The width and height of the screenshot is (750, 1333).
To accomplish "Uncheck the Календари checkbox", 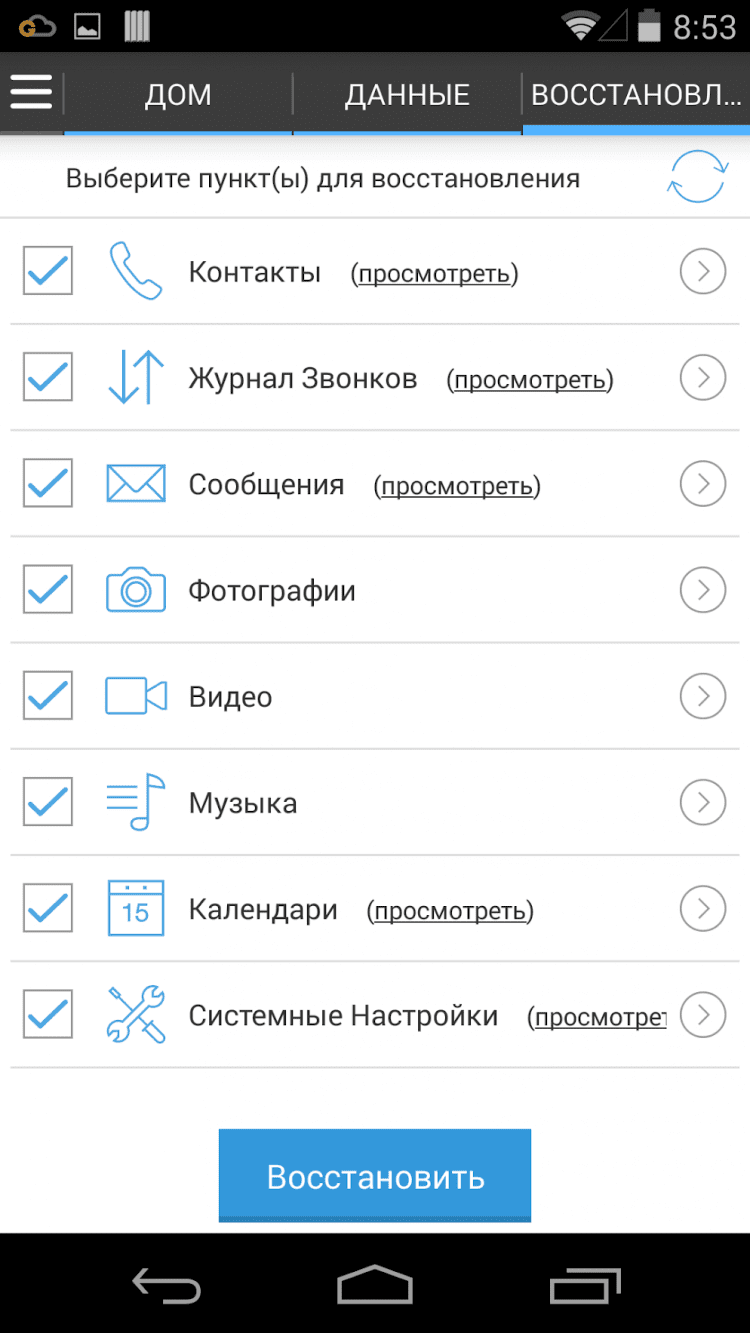I will pyautogui.click(x=48, y=908).
